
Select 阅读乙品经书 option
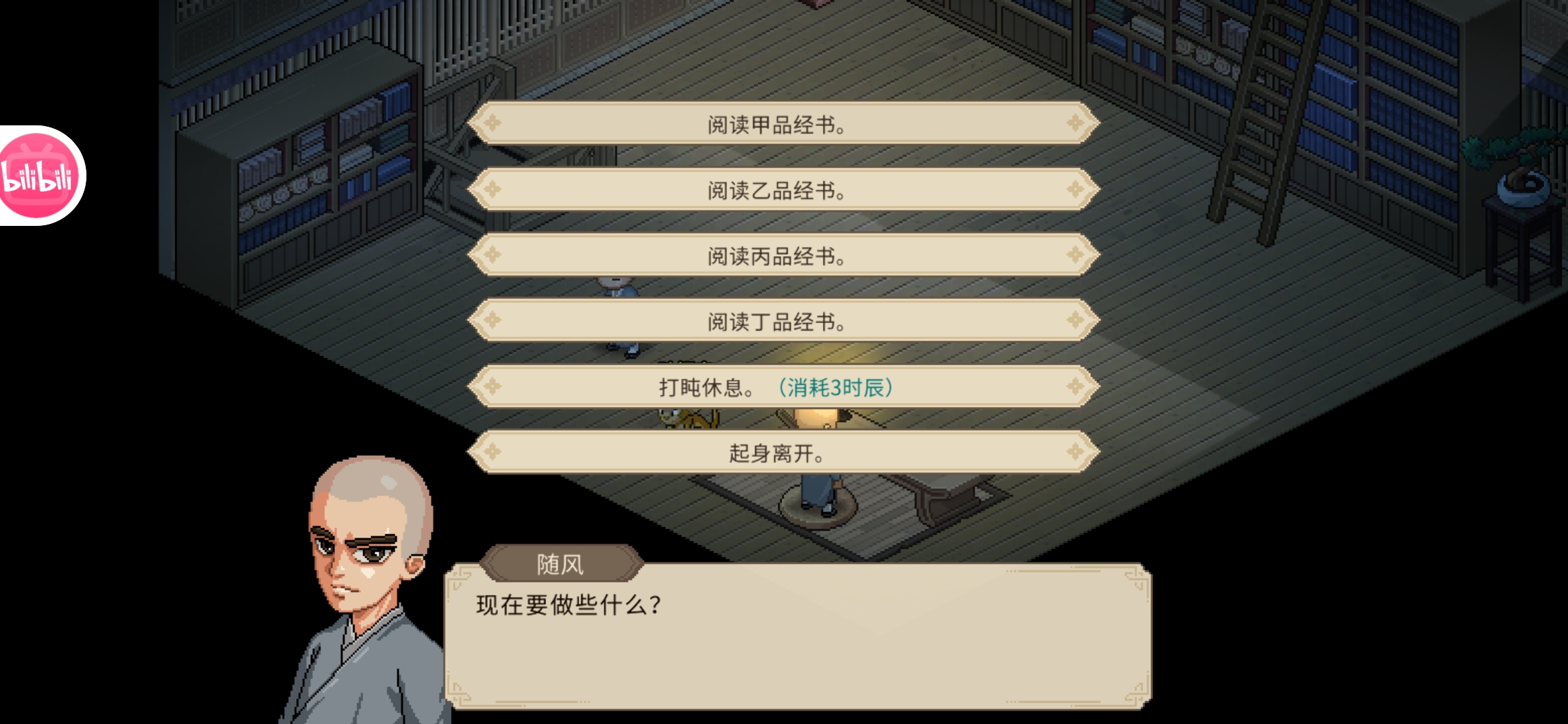click(x=783, y=190)
